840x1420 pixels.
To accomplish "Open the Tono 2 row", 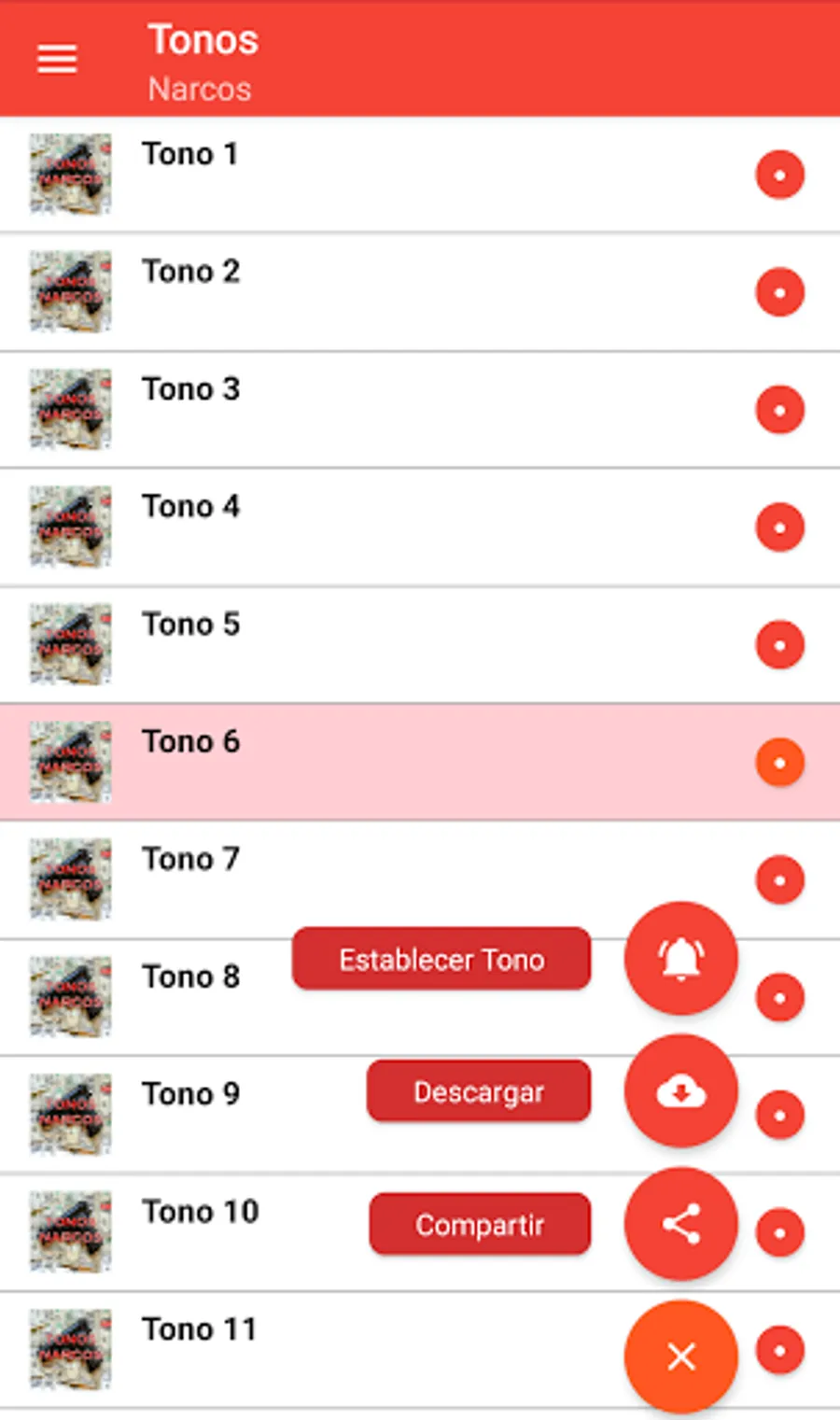I will (x=373, y=292).
